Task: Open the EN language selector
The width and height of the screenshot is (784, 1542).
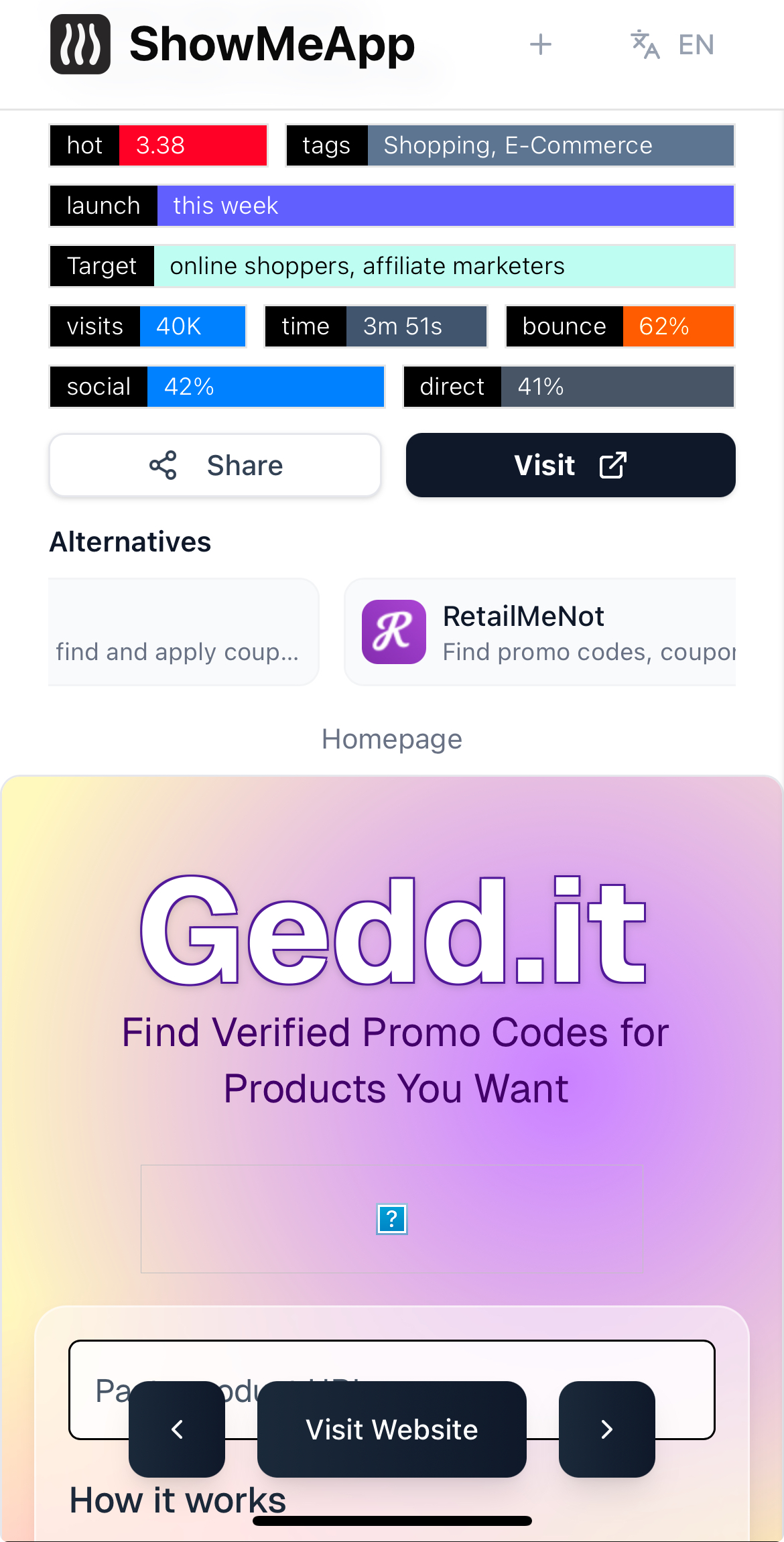Action: [x=696, y=44]
